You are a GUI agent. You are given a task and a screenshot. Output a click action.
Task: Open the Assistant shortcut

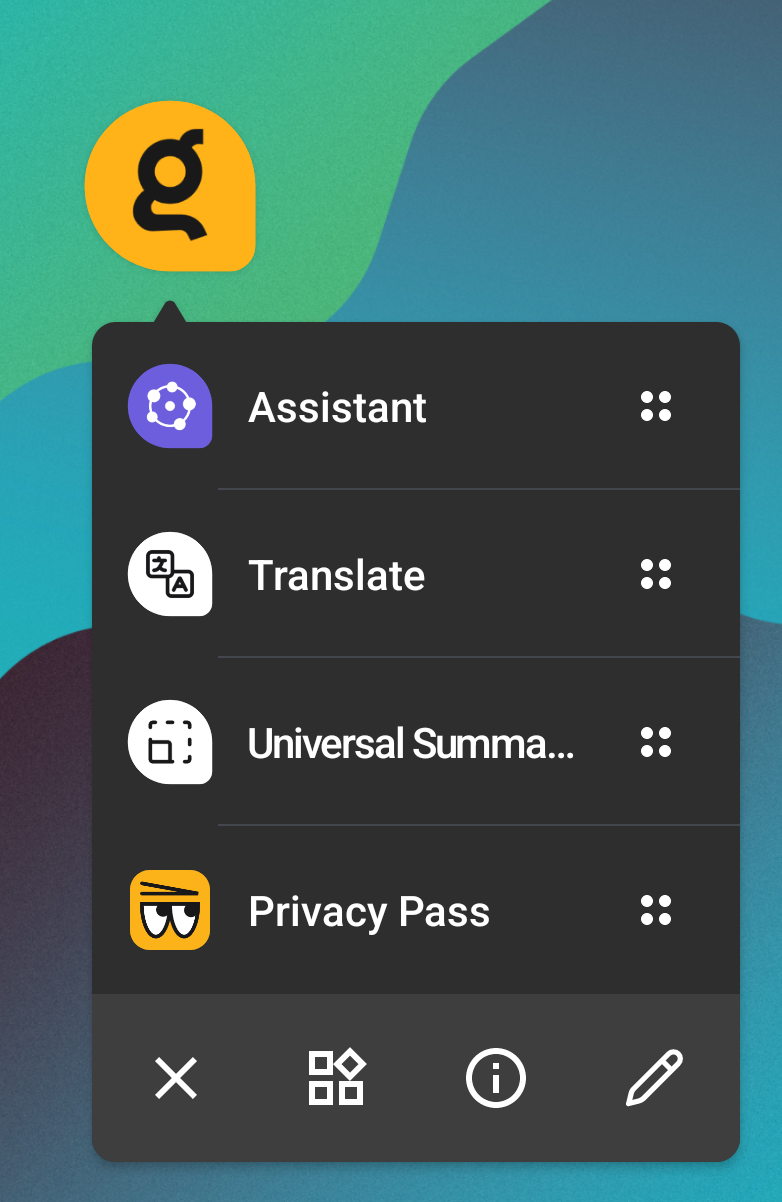tap(337, 407)
